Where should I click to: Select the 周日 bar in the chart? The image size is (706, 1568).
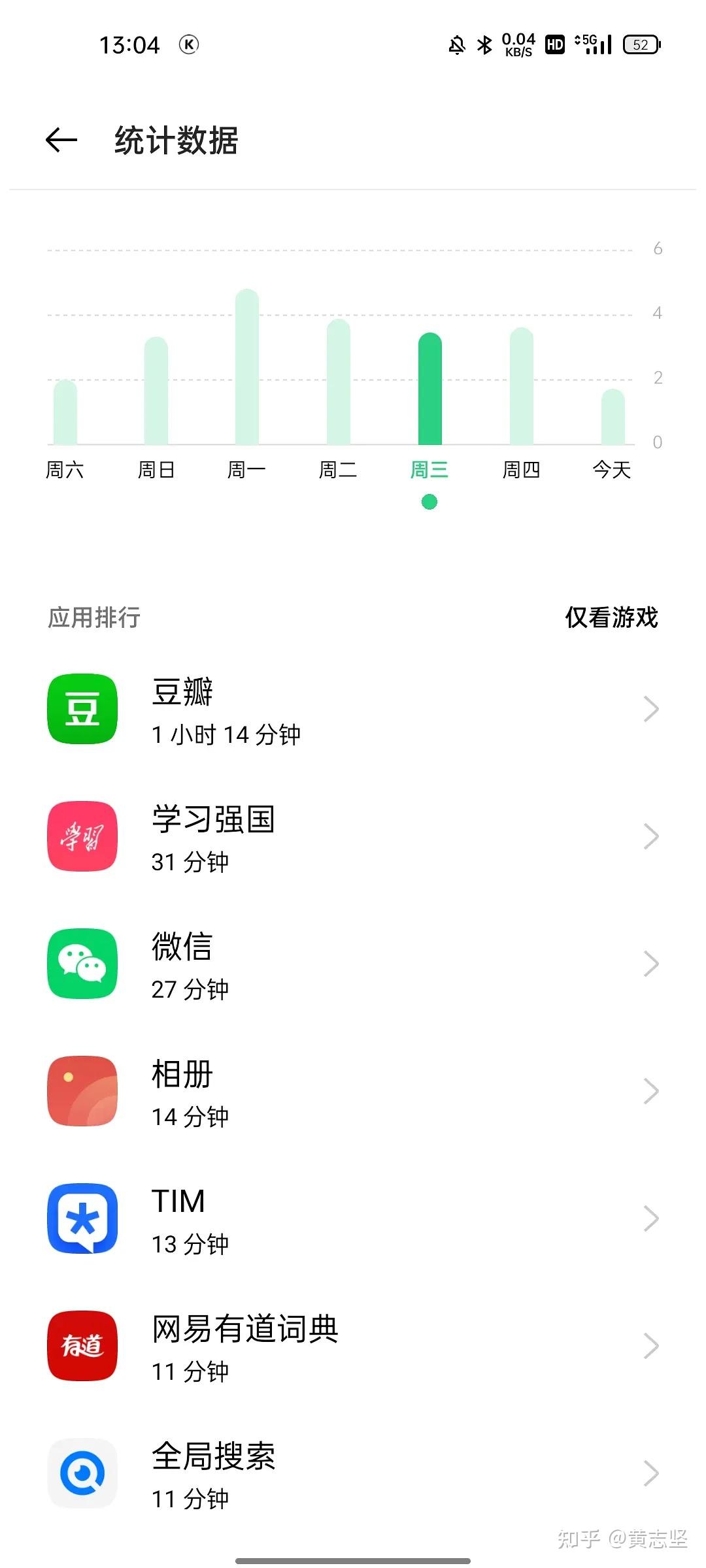pos(156,391)
